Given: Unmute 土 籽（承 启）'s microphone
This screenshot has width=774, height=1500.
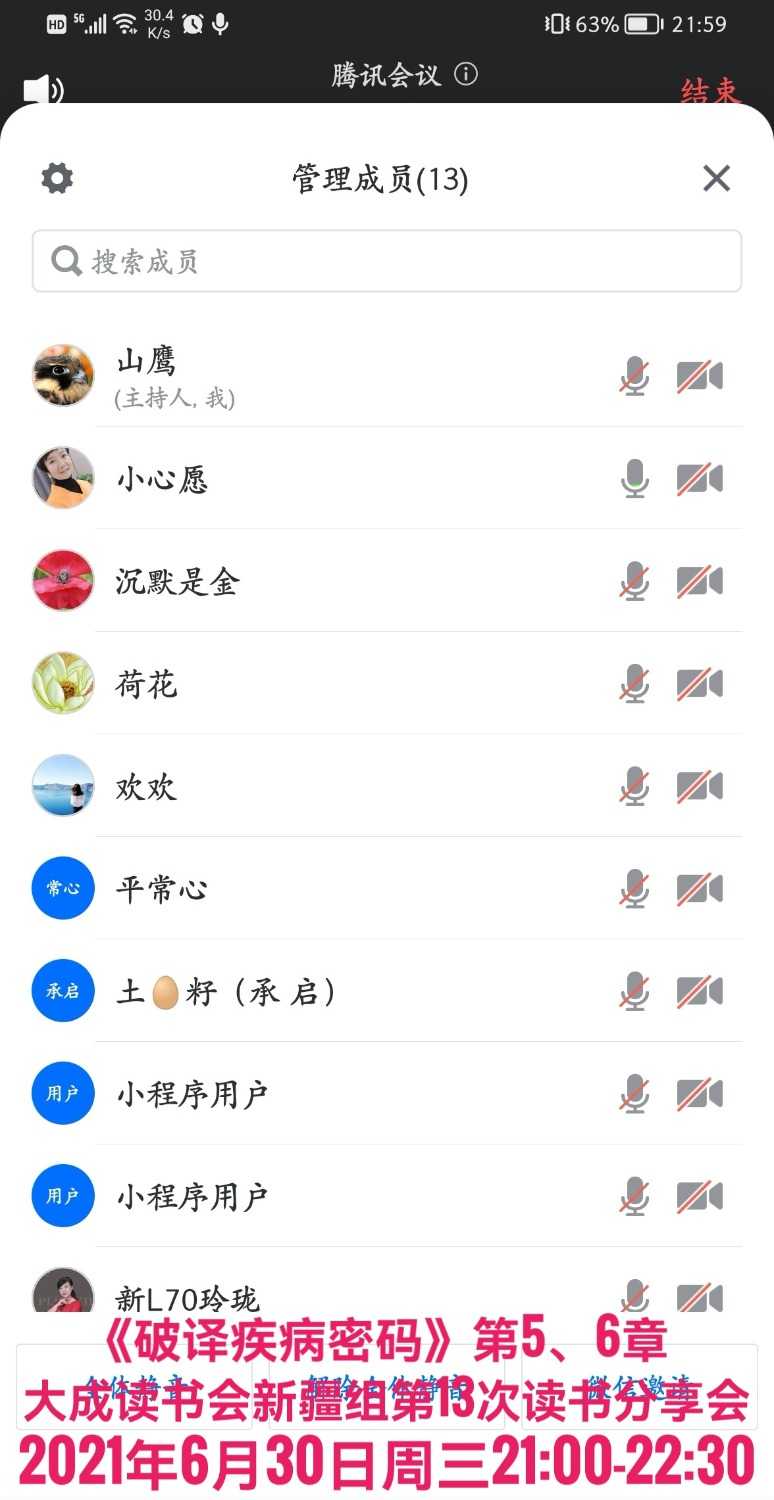Looking at the screenshot, I should [x=634, y=991].
